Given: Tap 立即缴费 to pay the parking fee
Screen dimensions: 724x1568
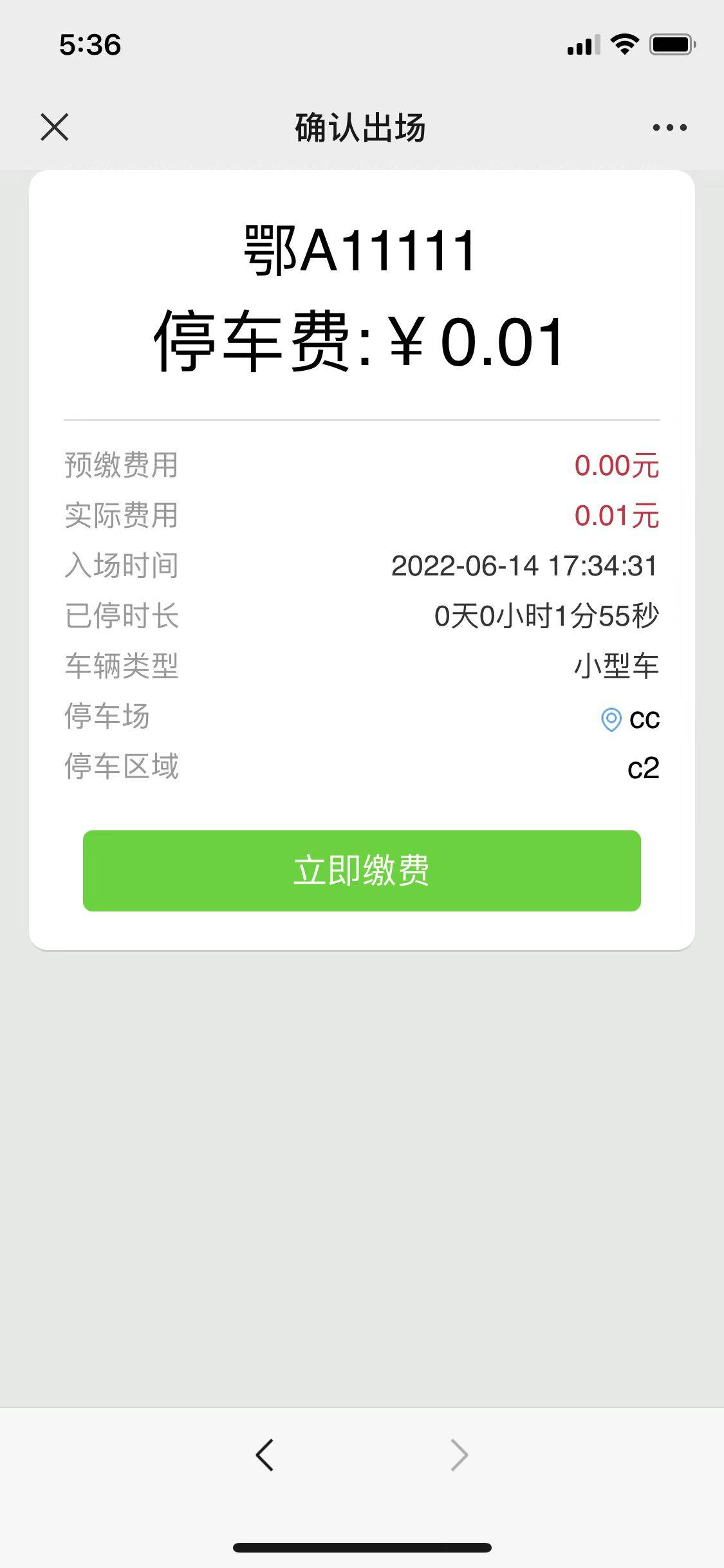Looking at the screenshot, I should coord(362,870).
